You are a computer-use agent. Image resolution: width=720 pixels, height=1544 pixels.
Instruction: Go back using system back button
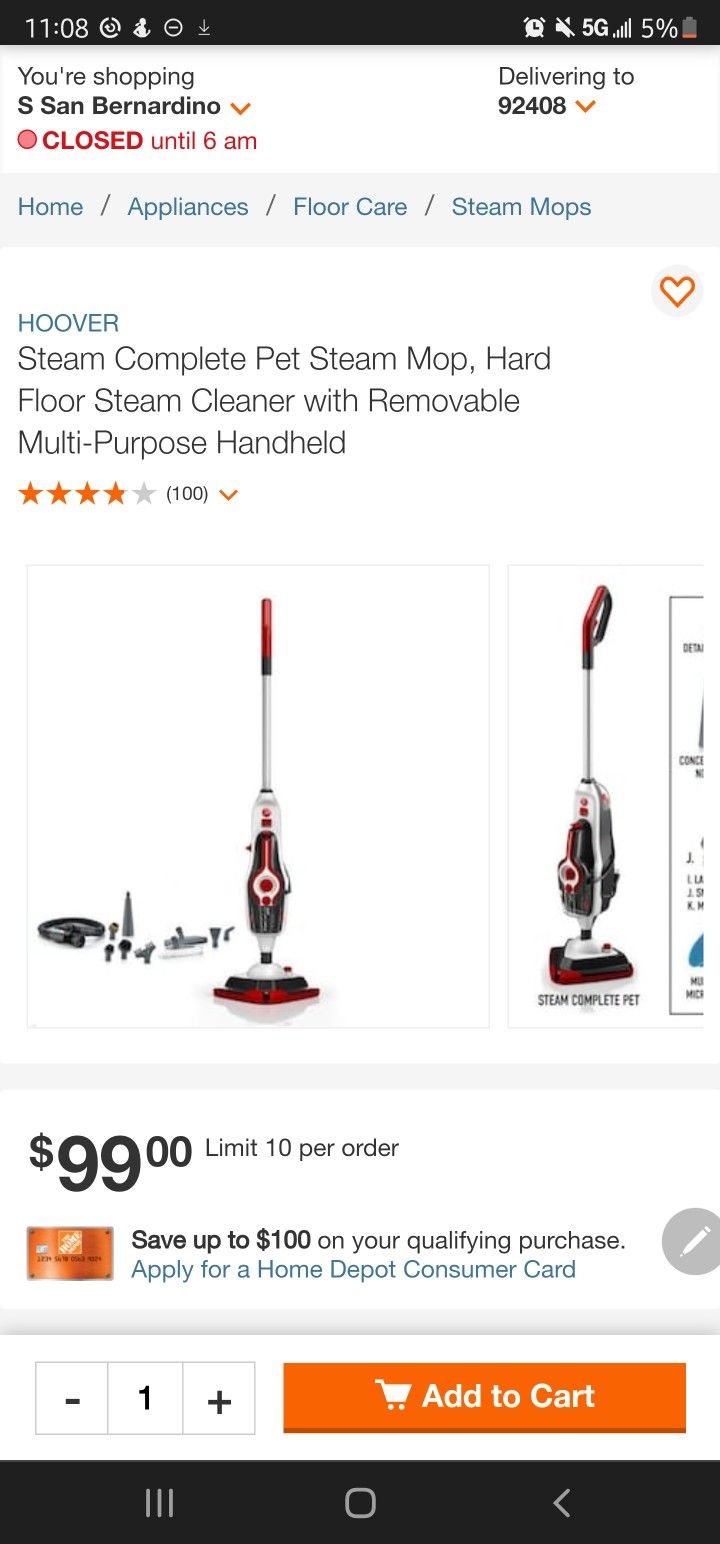pos(561,1502)
